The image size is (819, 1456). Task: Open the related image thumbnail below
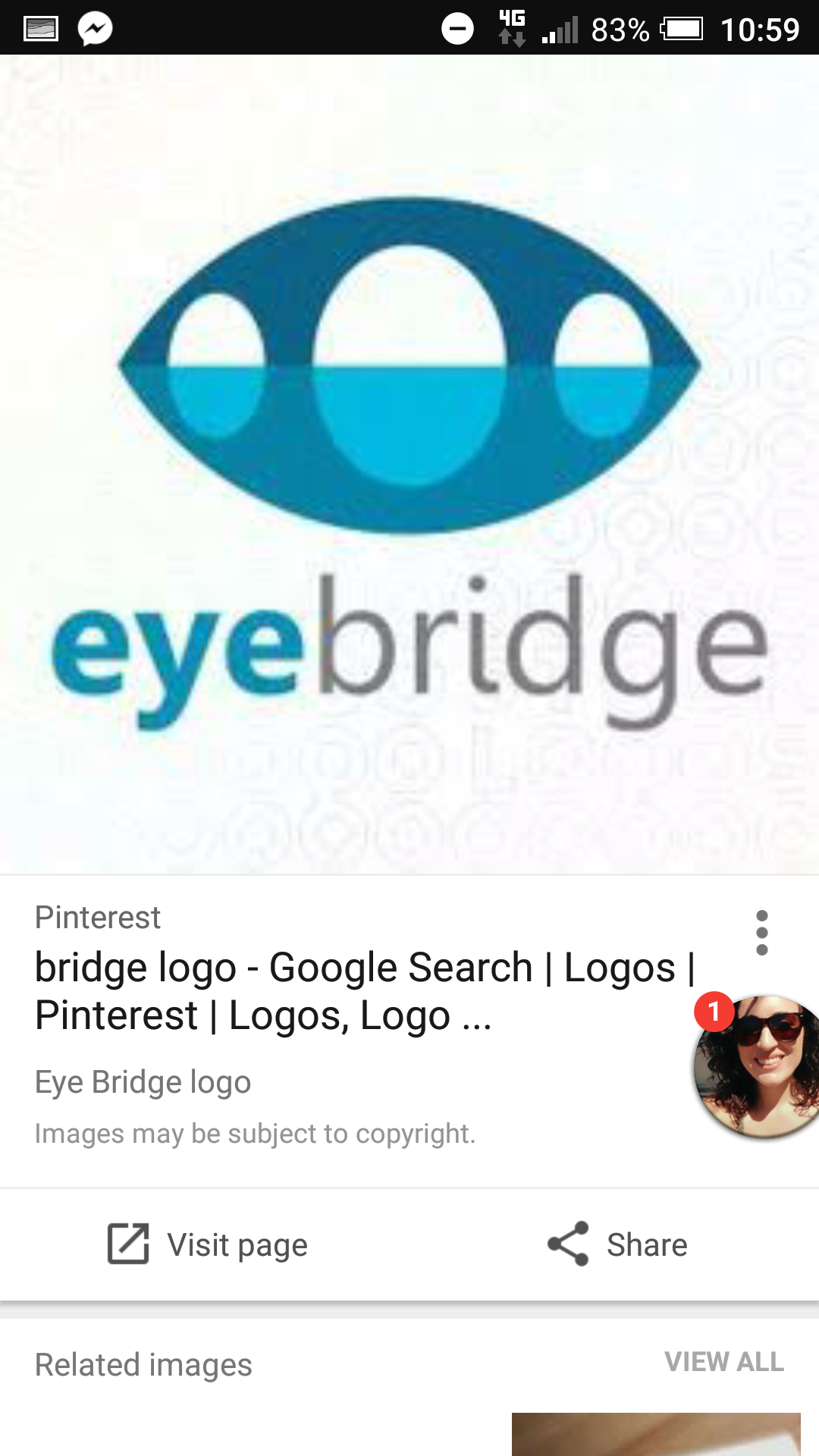(655, 1435)
